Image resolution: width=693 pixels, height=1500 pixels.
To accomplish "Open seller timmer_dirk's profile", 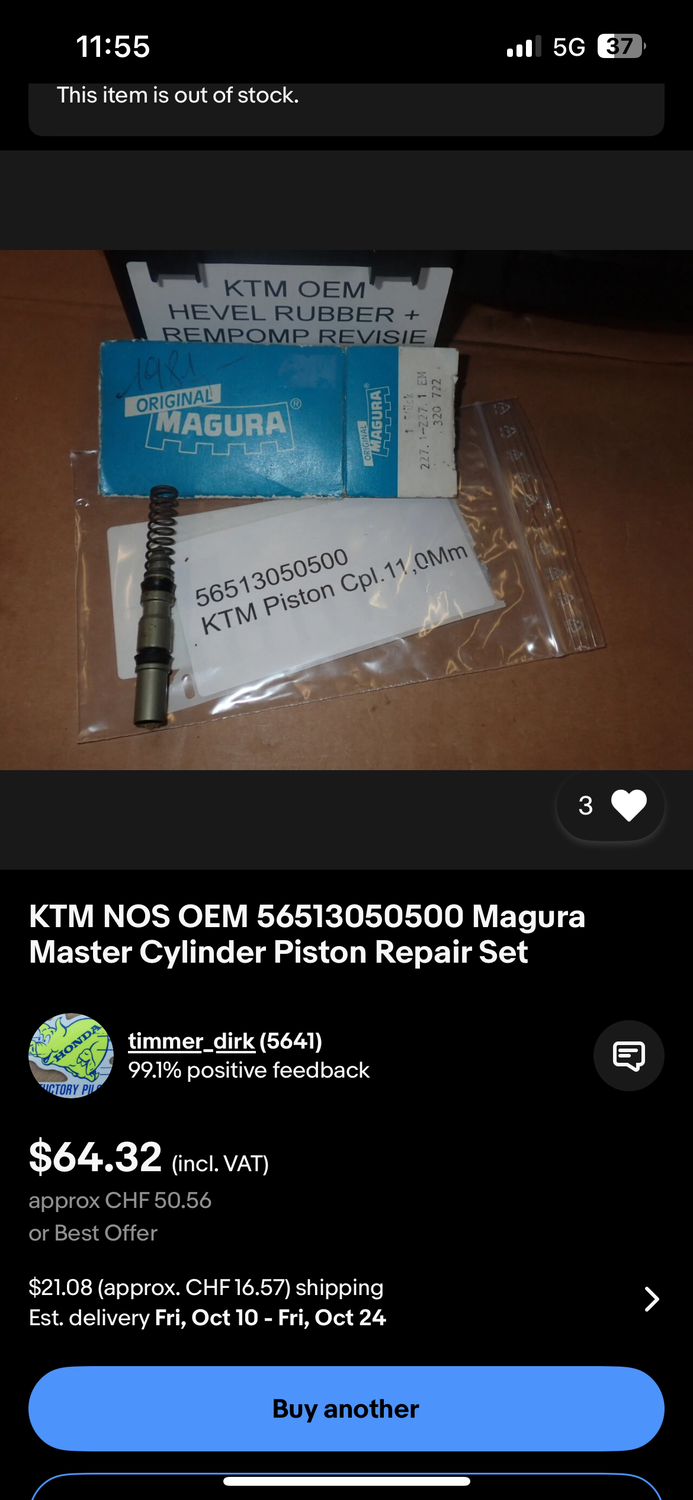I will point(191,1041).
